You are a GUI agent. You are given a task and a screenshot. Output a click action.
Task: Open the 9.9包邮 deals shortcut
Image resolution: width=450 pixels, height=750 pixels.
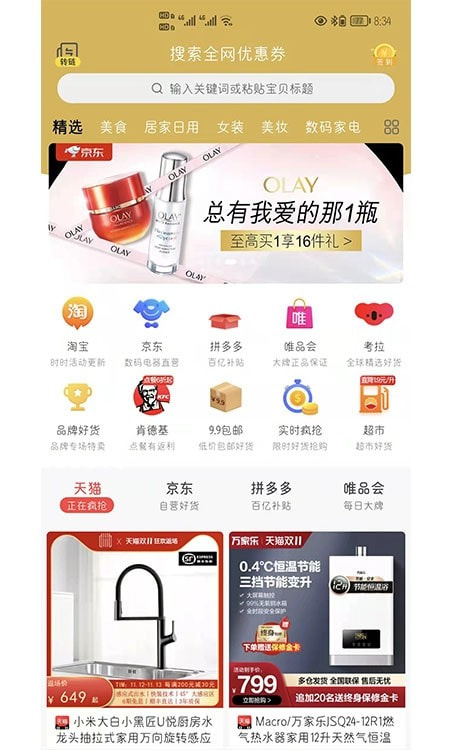pyautogui.click(x=226, y=414)
